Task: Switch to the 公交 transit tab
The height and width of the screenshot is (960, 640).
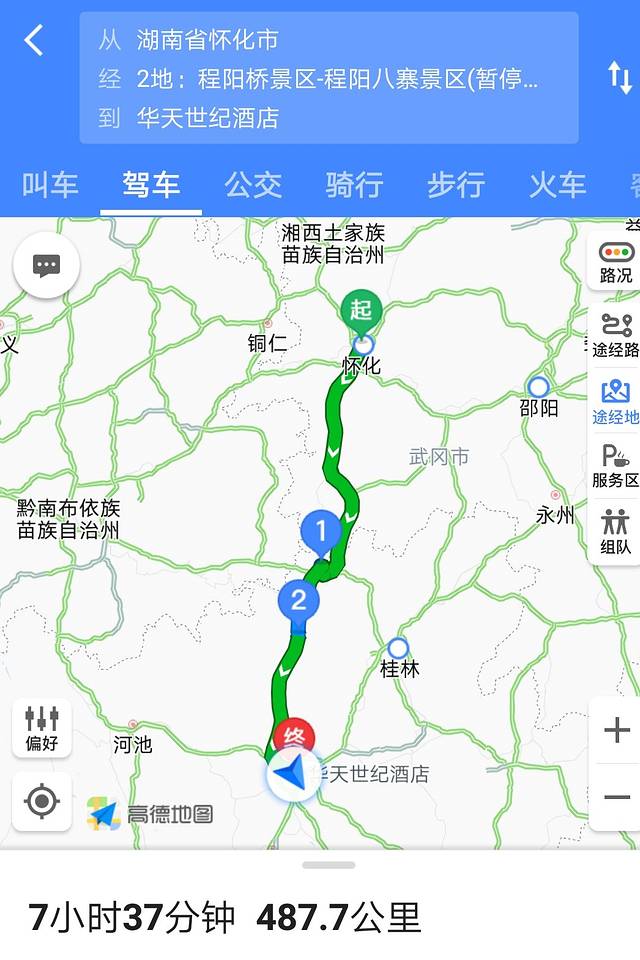Action: pos(253,185)
